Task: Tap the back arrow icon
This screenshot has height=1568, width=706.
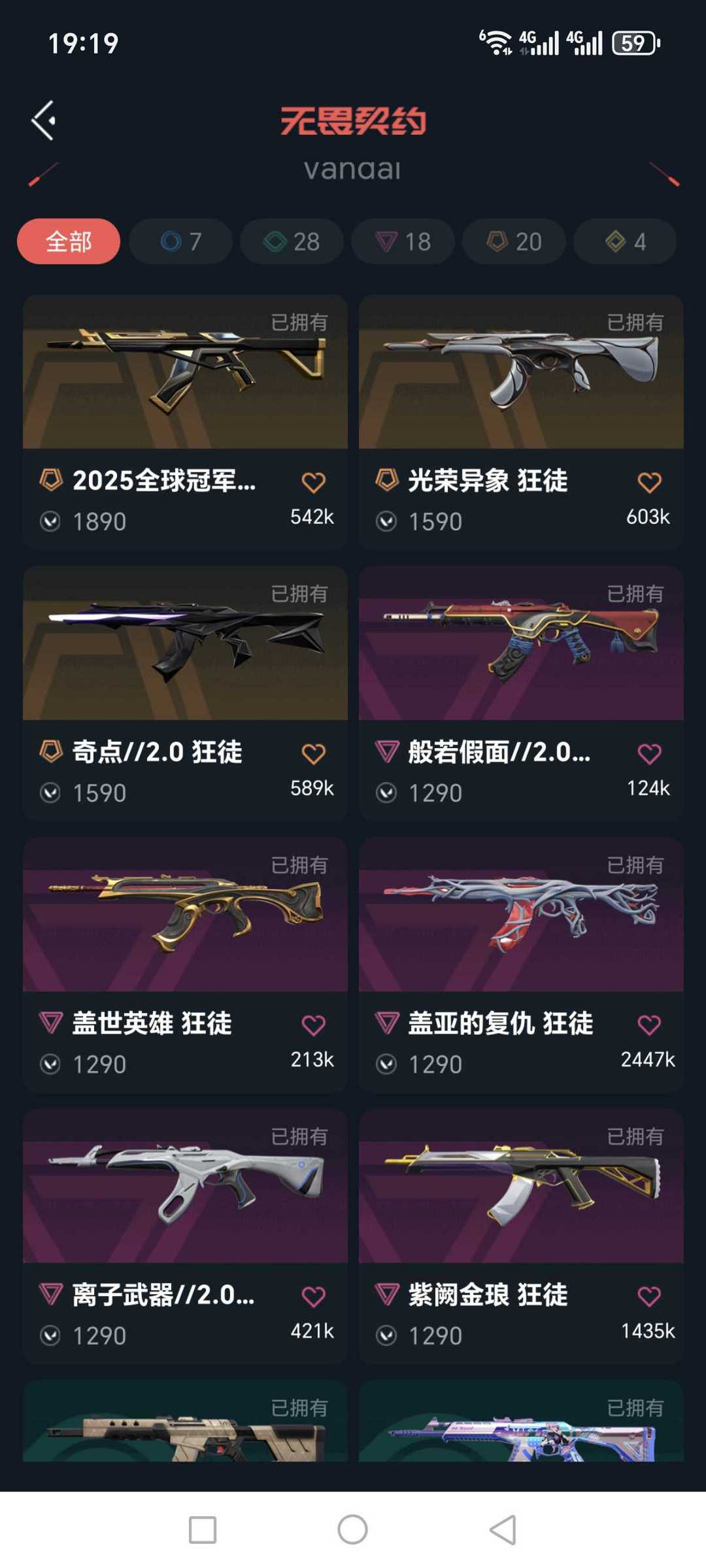Action: 43,121
